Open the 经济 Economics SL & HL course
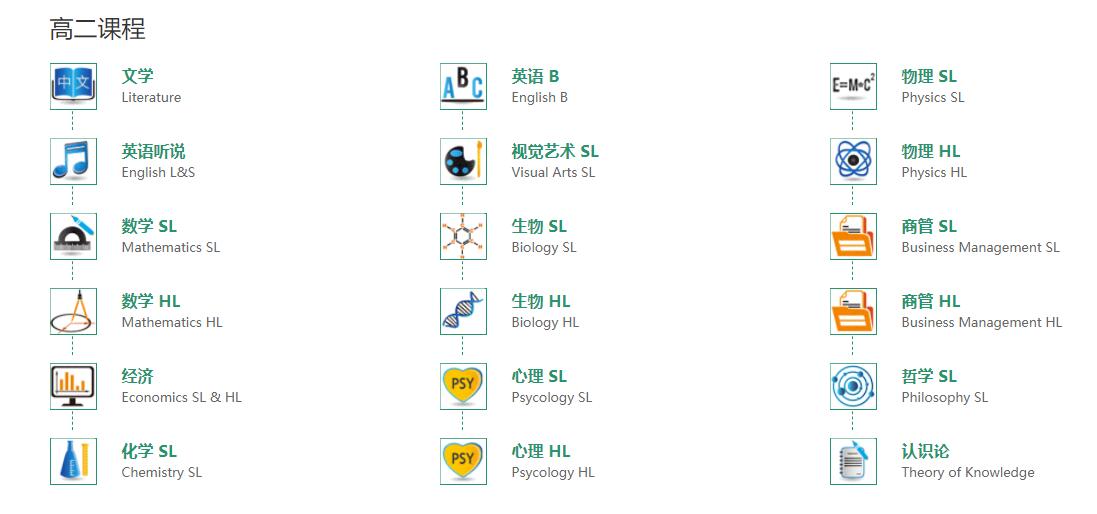The image size is (1097, 514). [138, 377]
